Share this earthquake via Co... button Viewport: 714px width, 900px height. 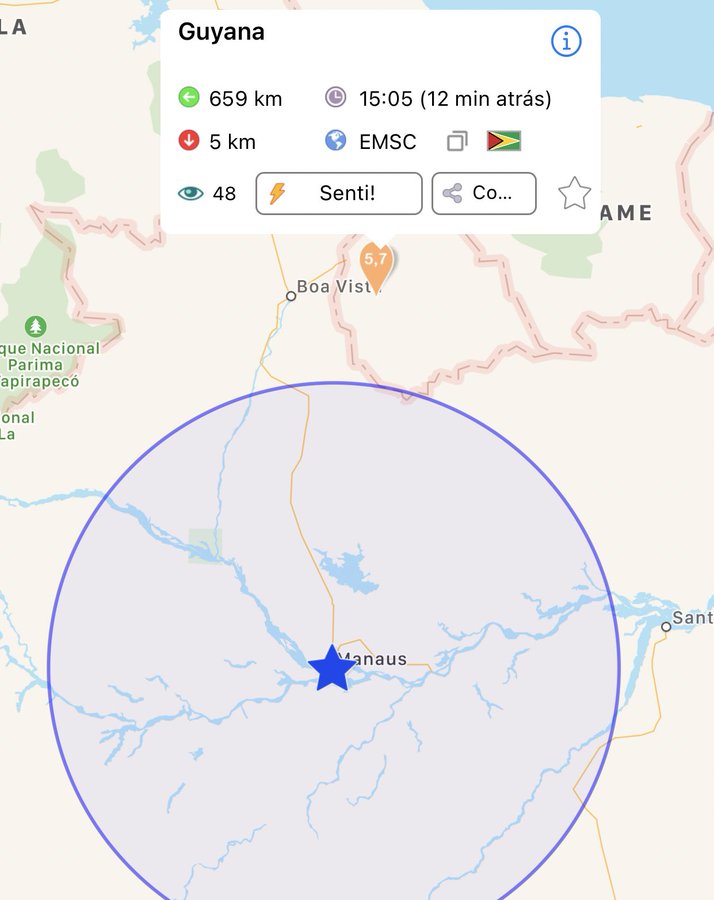tap(484, 193)
